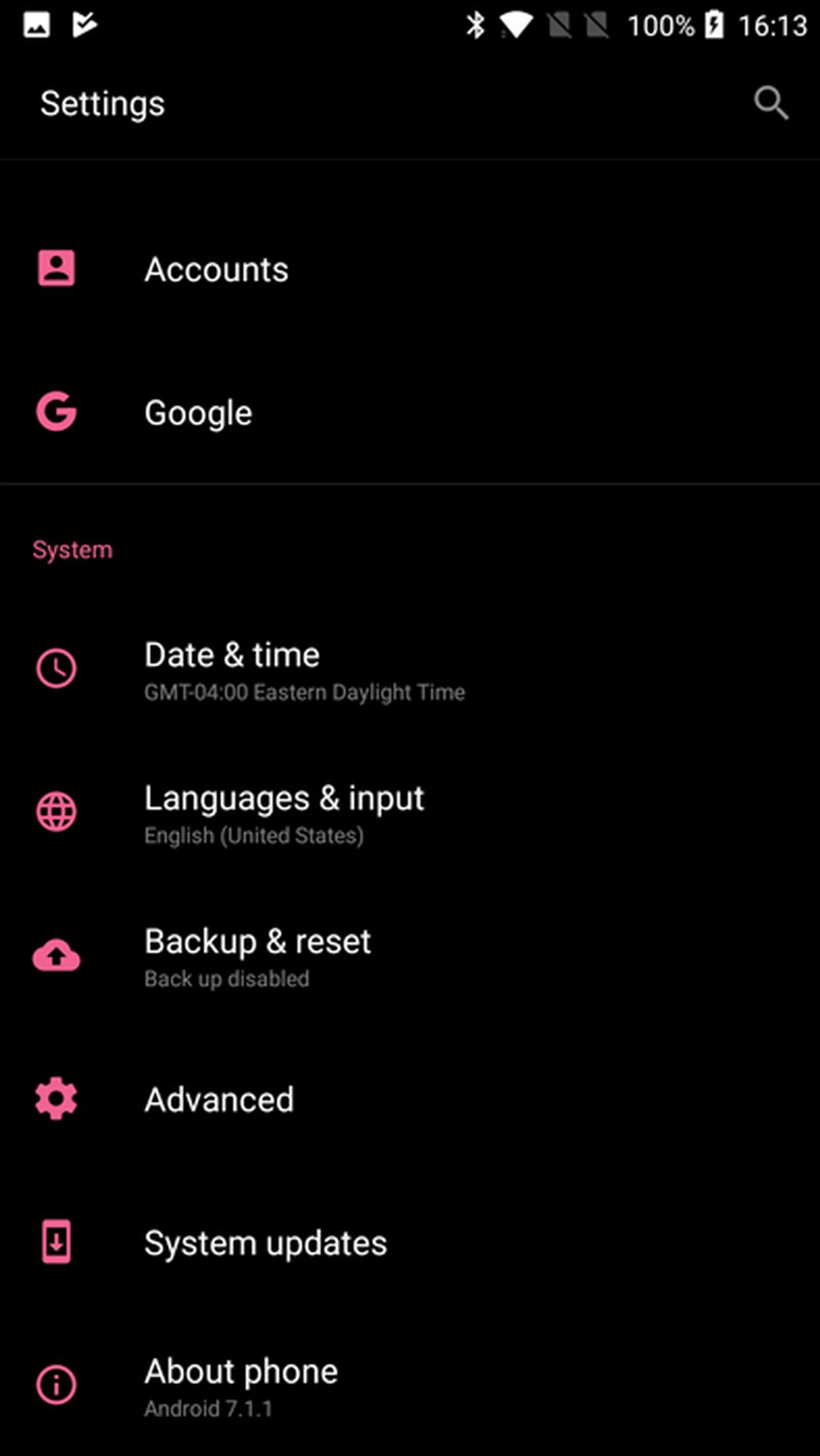Go to Google settings
820x1456 pixels.
coord(199,412)
